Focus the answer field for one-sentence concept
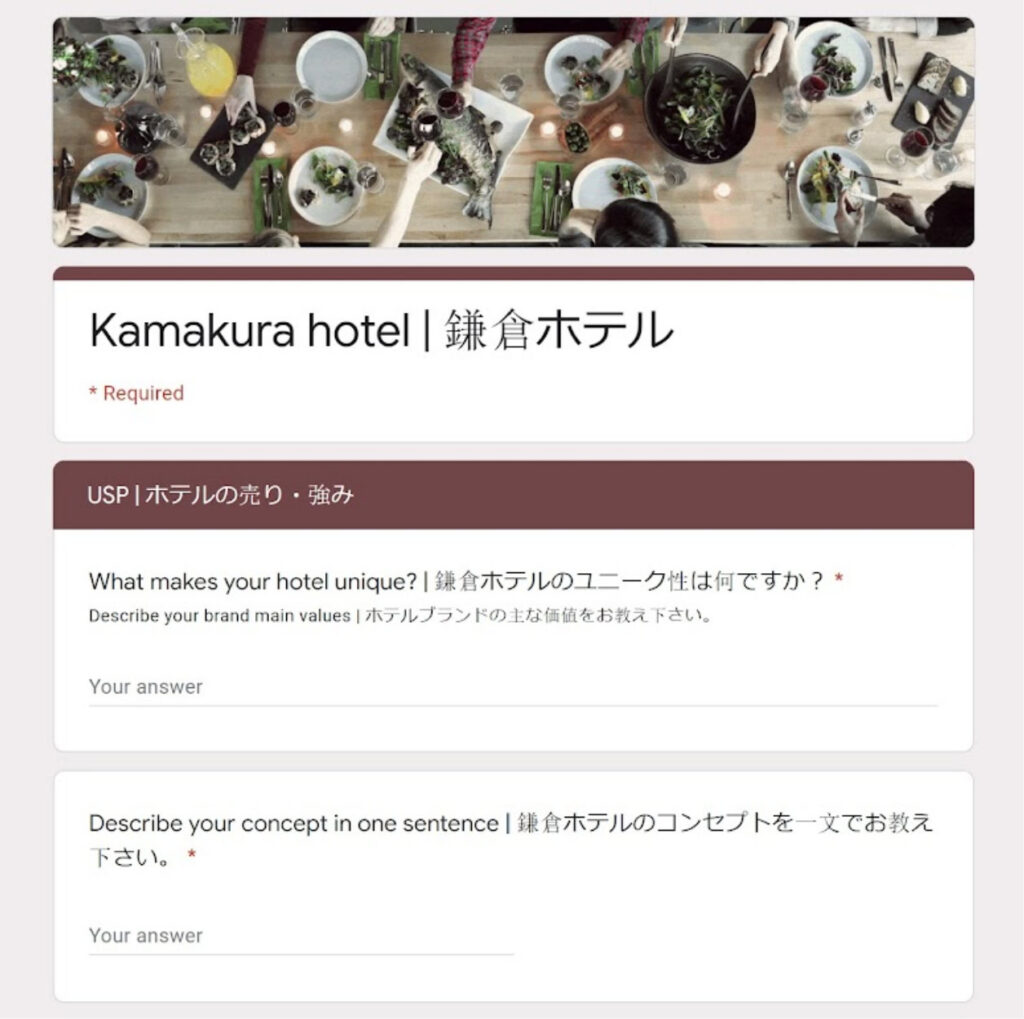 (300, 936)
